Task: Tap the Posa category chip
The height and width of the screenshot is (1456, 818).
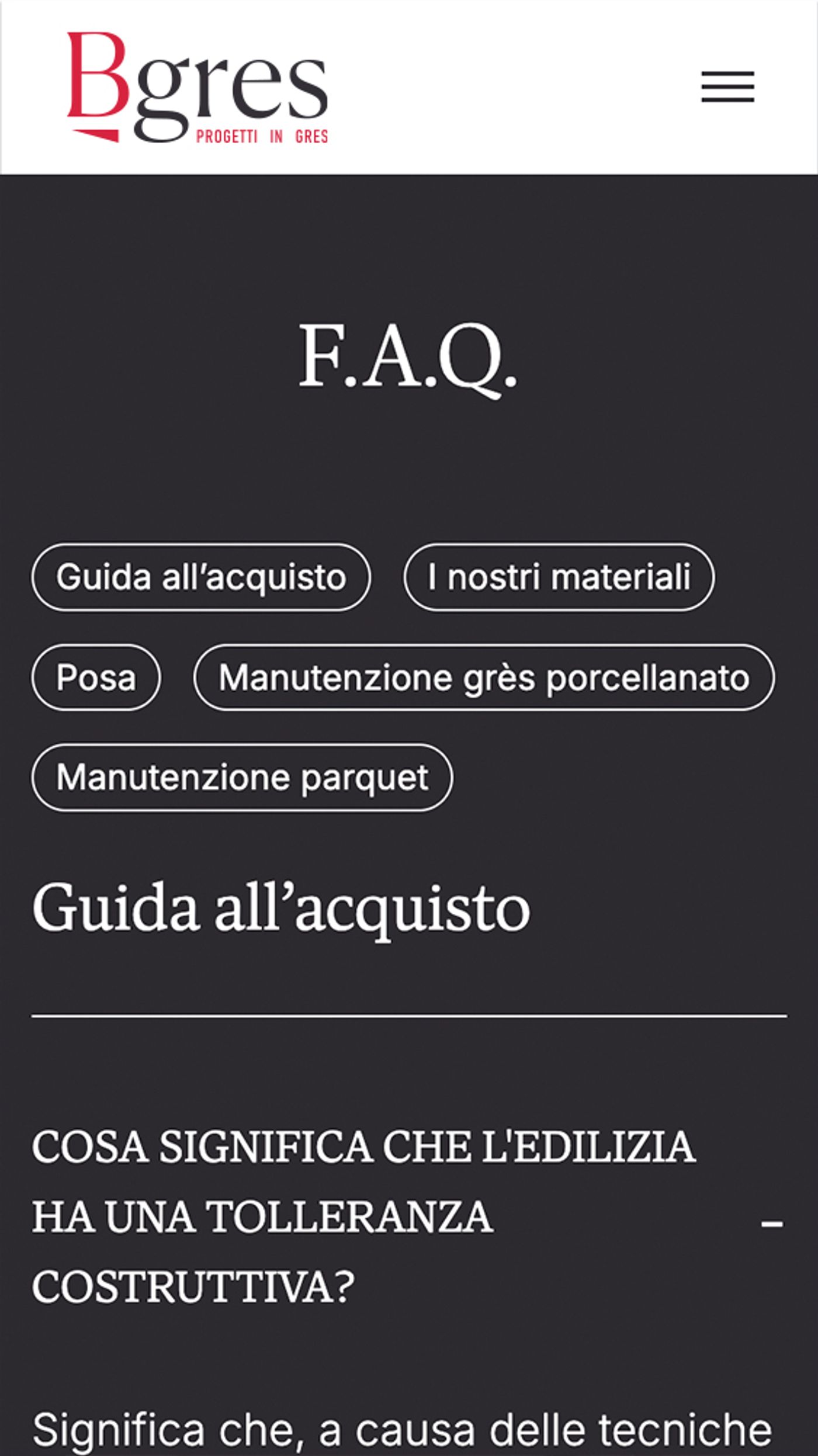Action: [96, 678]
